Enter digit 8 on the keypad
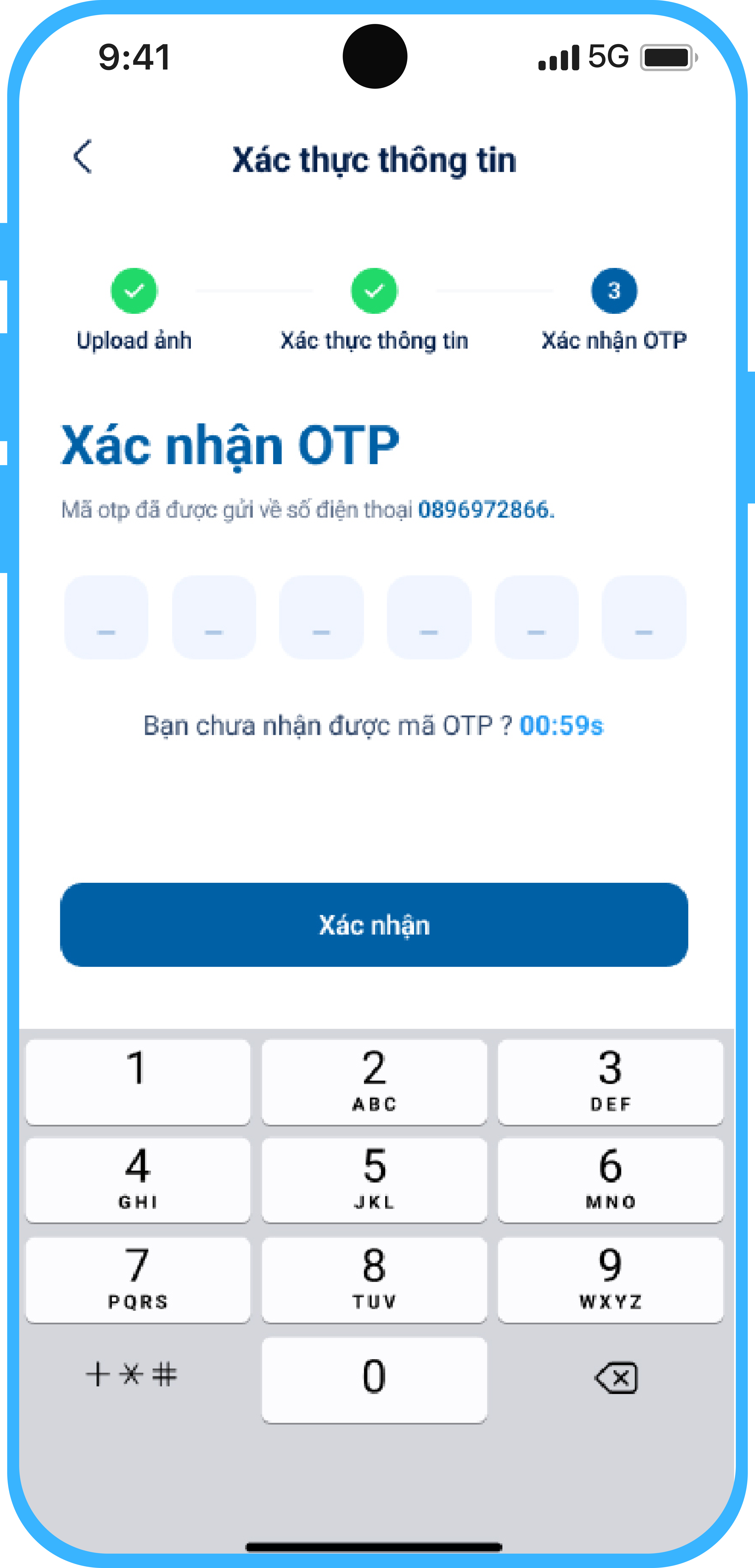Image resolution: width=755 pixels, height=1568 pixels. tap(374, 1280)
